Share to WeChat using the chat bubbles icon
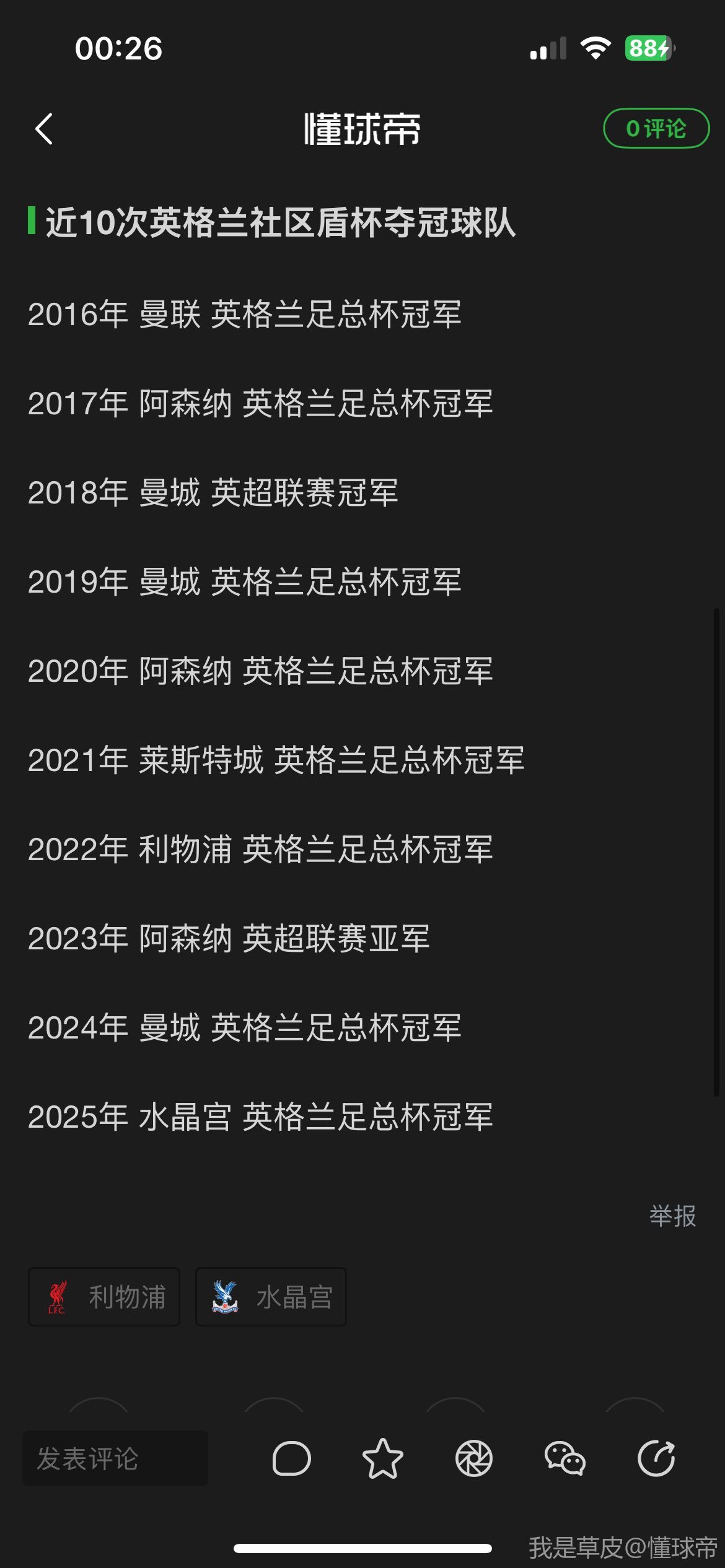The image size is (725, 1568). [565, 1459]
